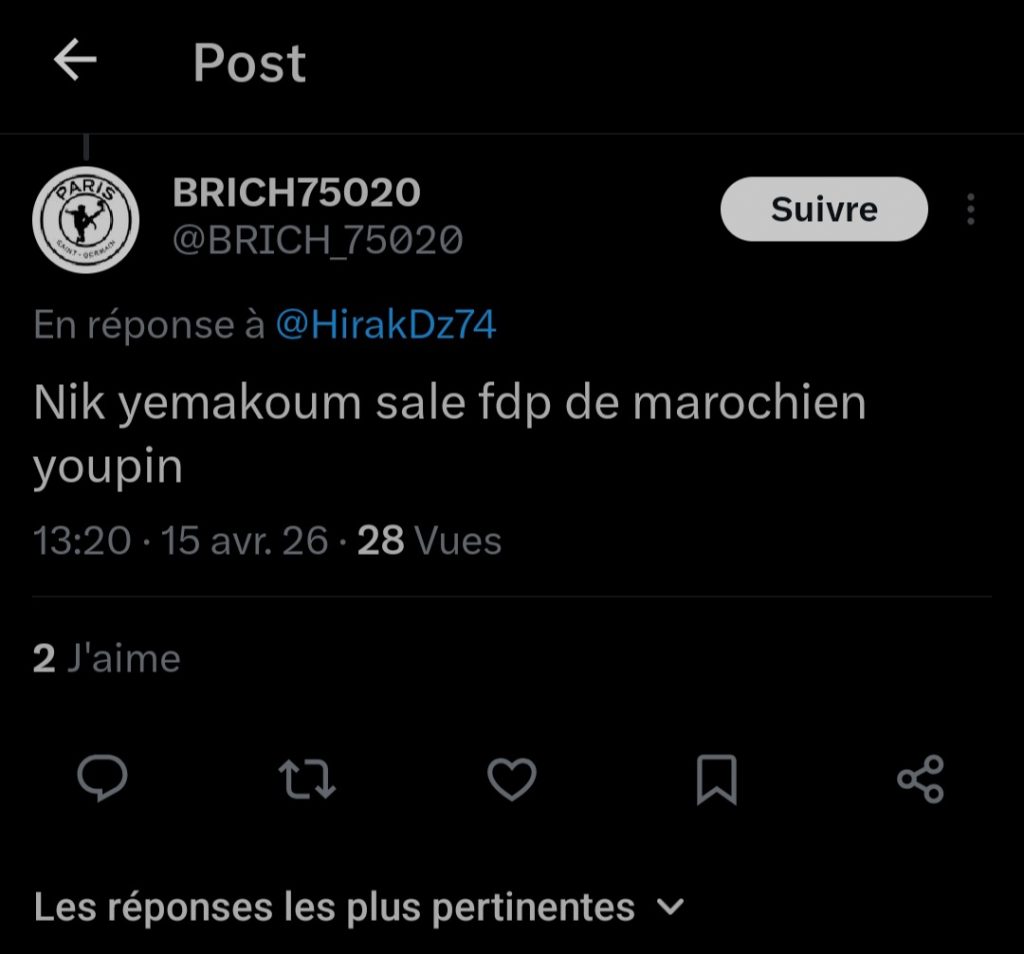Go back using the top-left arrow
This screenshot has width=1024, height=954.
tap(75, 61)
